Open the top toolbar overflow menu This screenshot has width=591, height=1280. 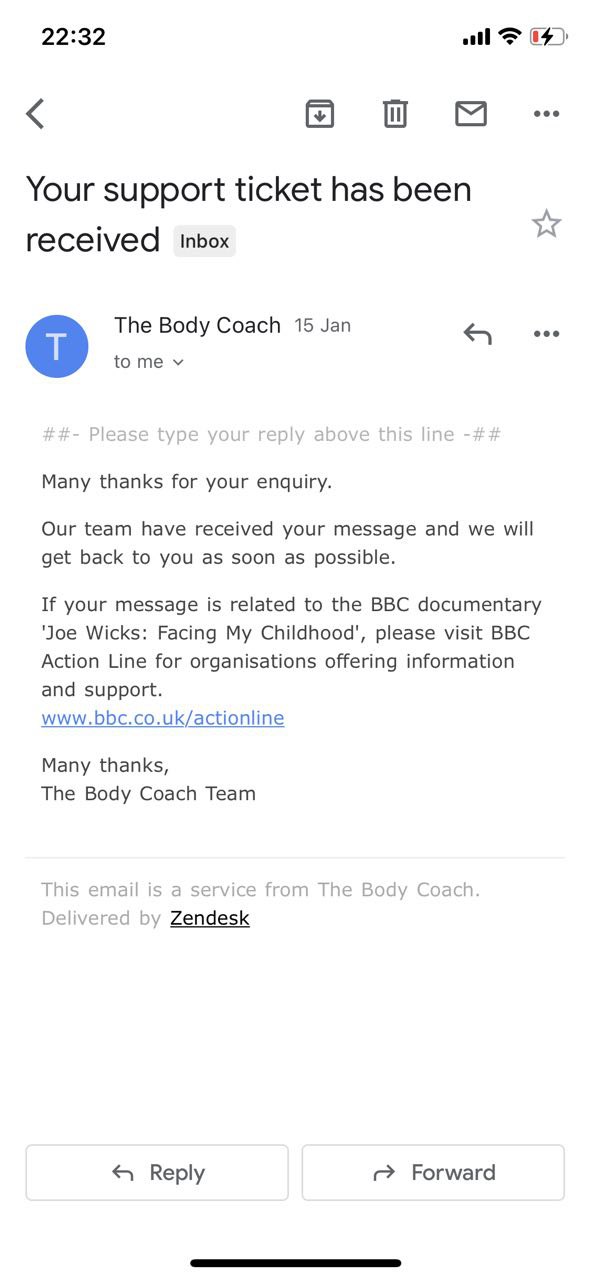(546, 114)
